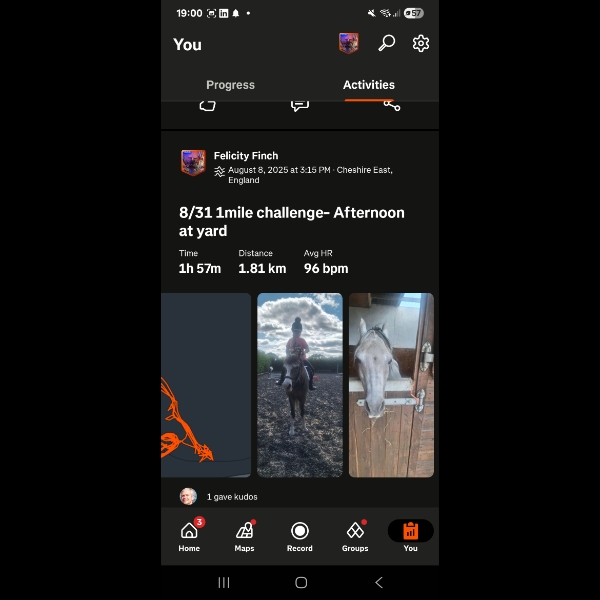This screenshot has height=600, width=600.
Task: Go to the Home tab
Action: tap(189, 536)
